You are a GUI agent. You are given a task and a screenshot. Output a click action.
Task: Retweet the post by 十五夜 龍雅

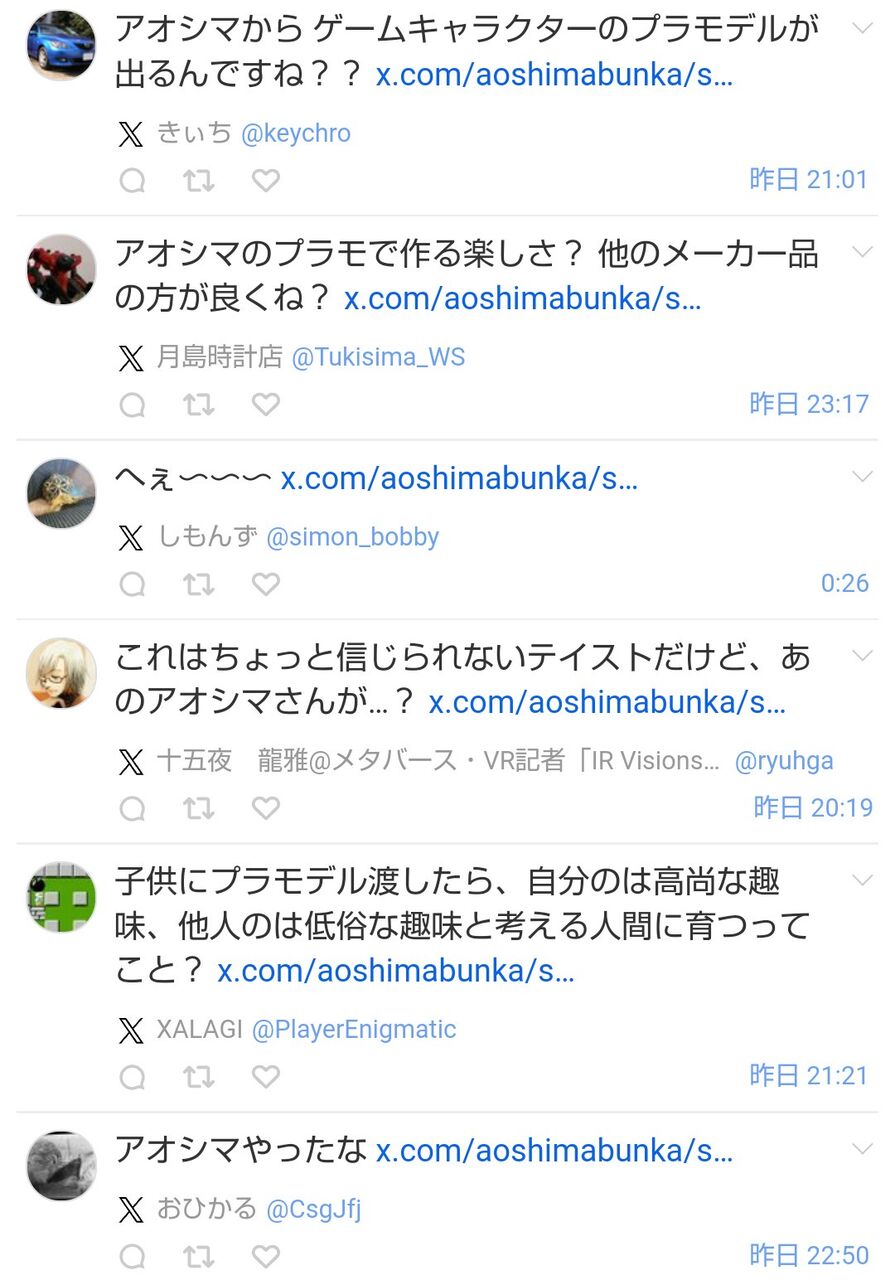[198, 808]
